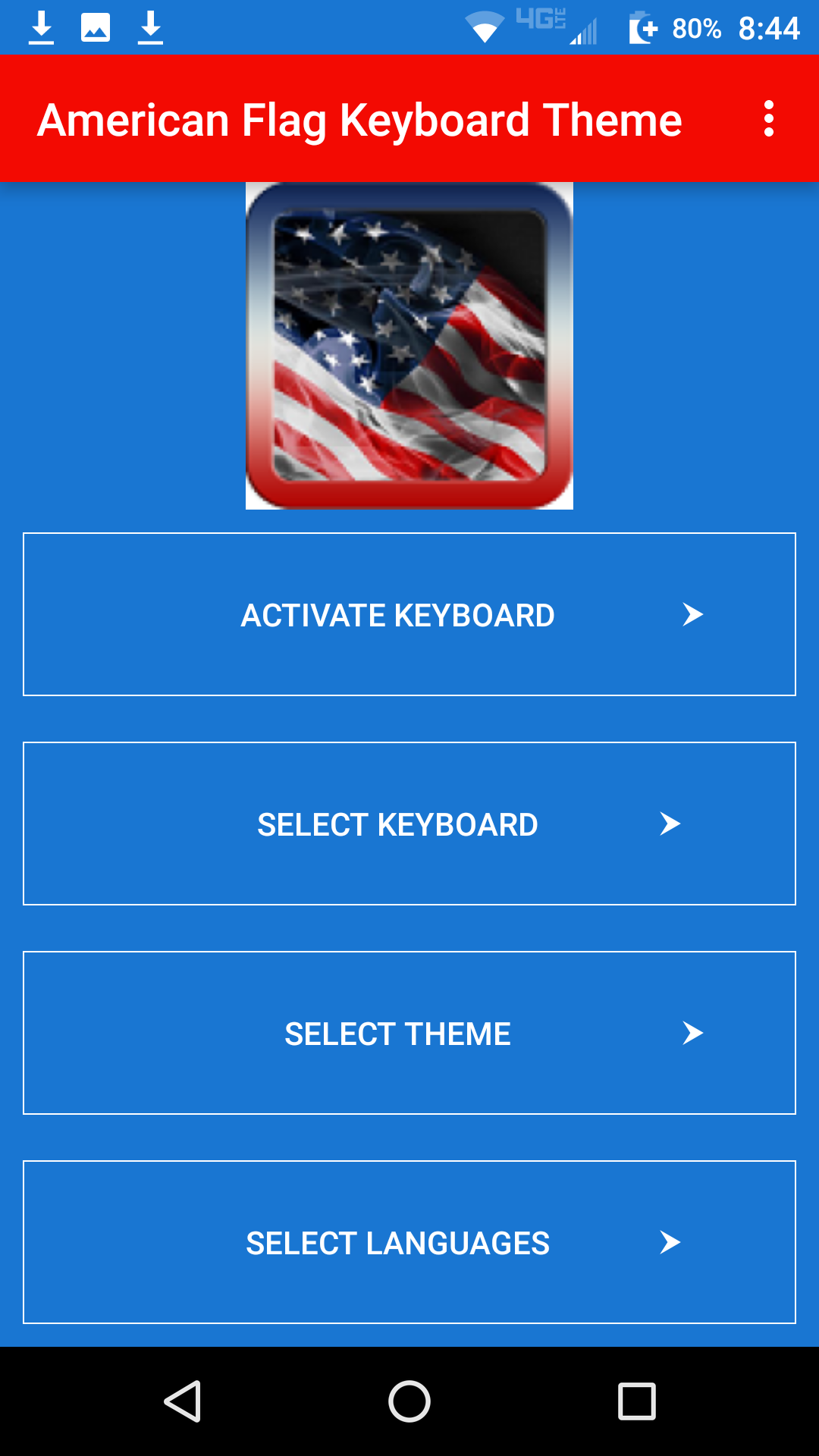Image resolution: width=819 pixels, height=1456 pixels.
Task: Tap the chevron beside Select Keyboard
Action: tap(670, 824)
